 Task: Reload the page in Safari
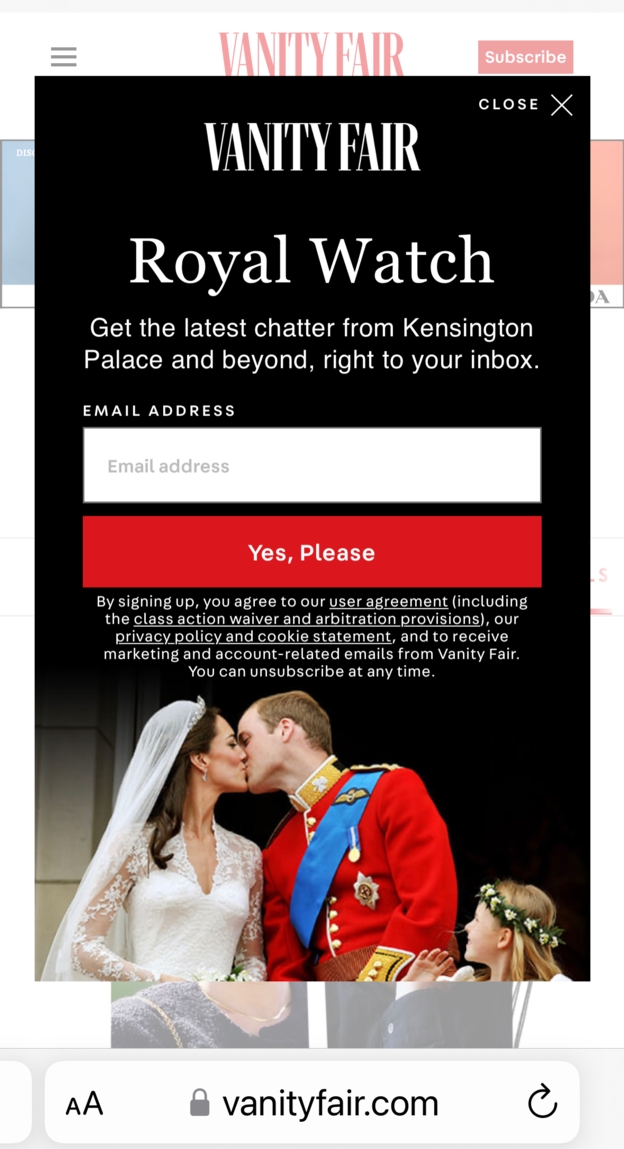542,1103
